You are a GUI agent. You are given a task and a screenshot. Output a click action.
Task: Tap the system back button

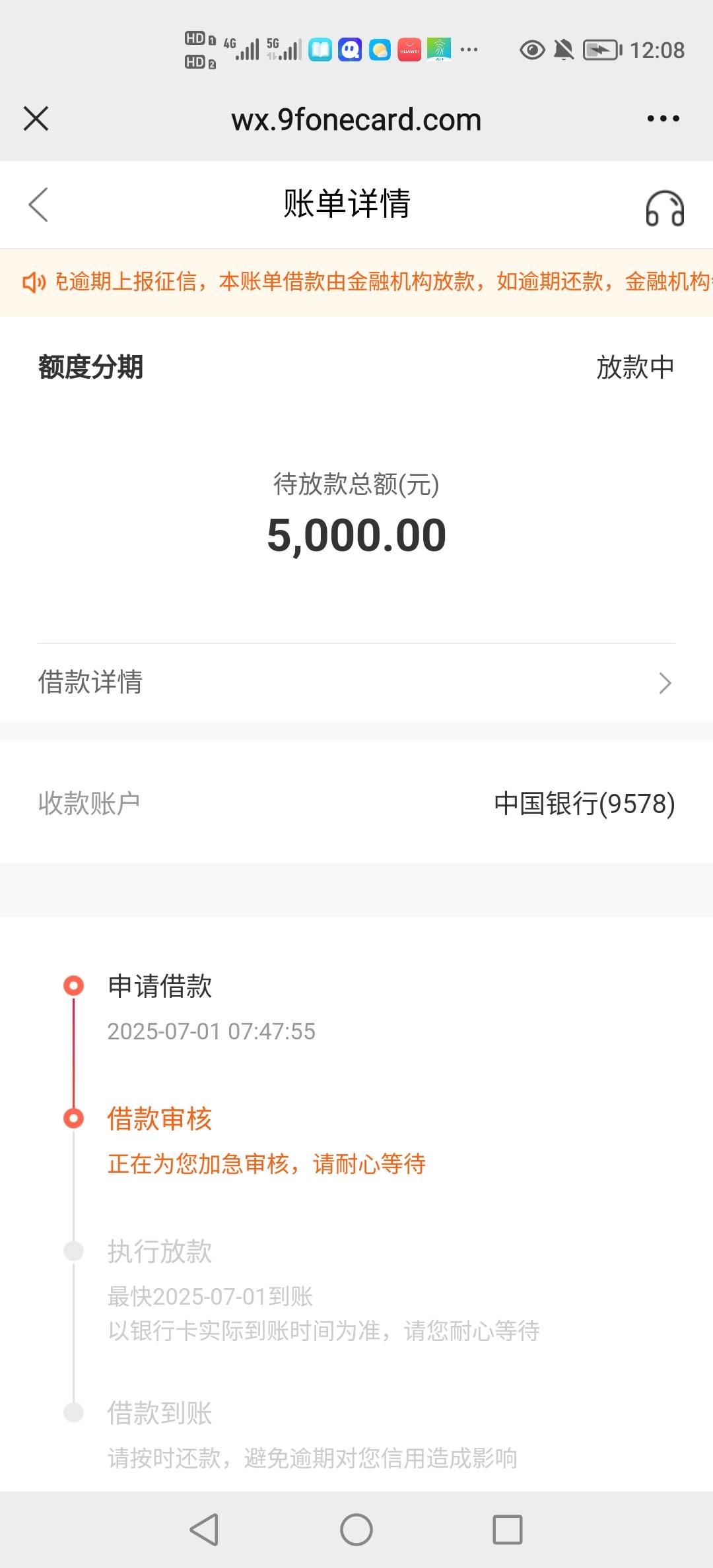click(x=204, y=1530)
